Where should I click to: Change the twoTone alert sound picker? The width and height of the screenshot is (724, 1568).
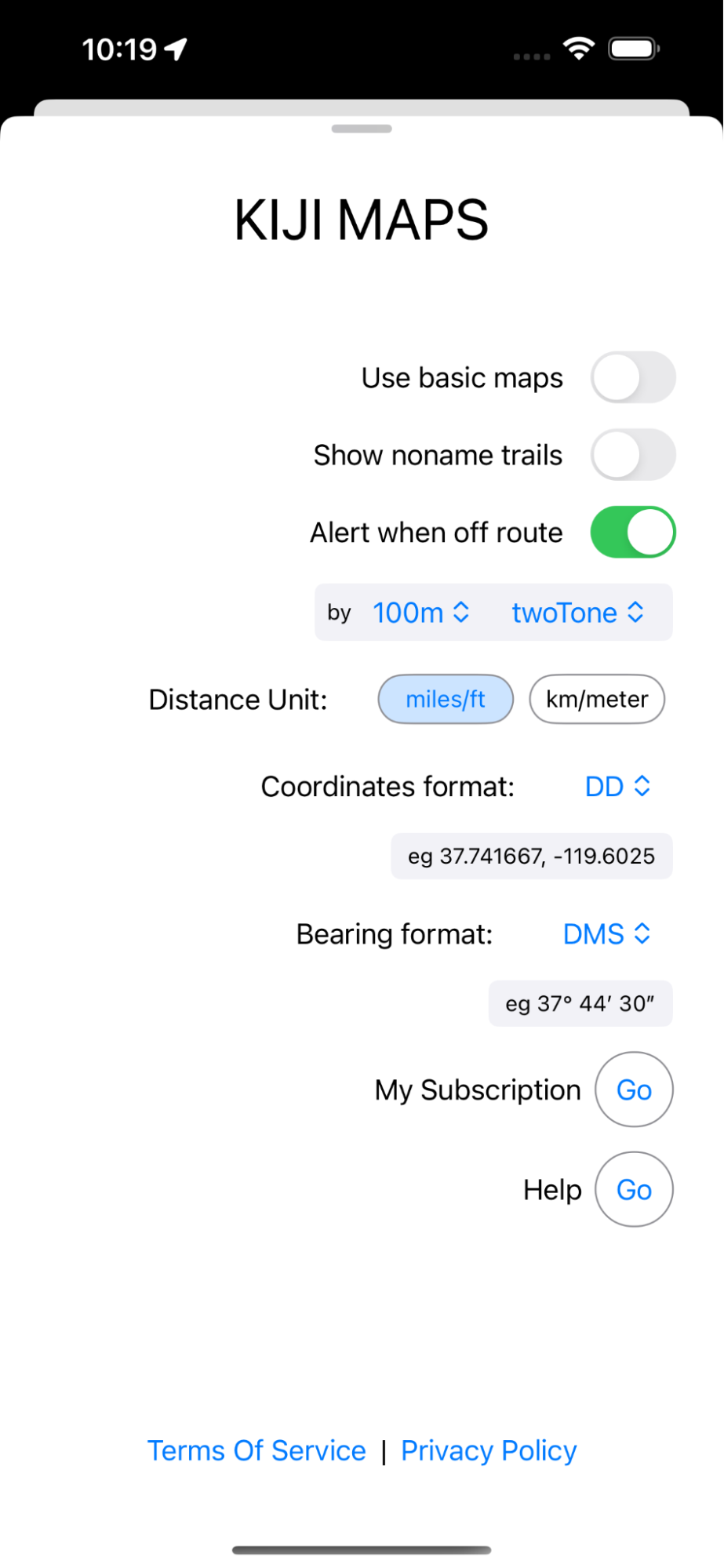(577, 613)
